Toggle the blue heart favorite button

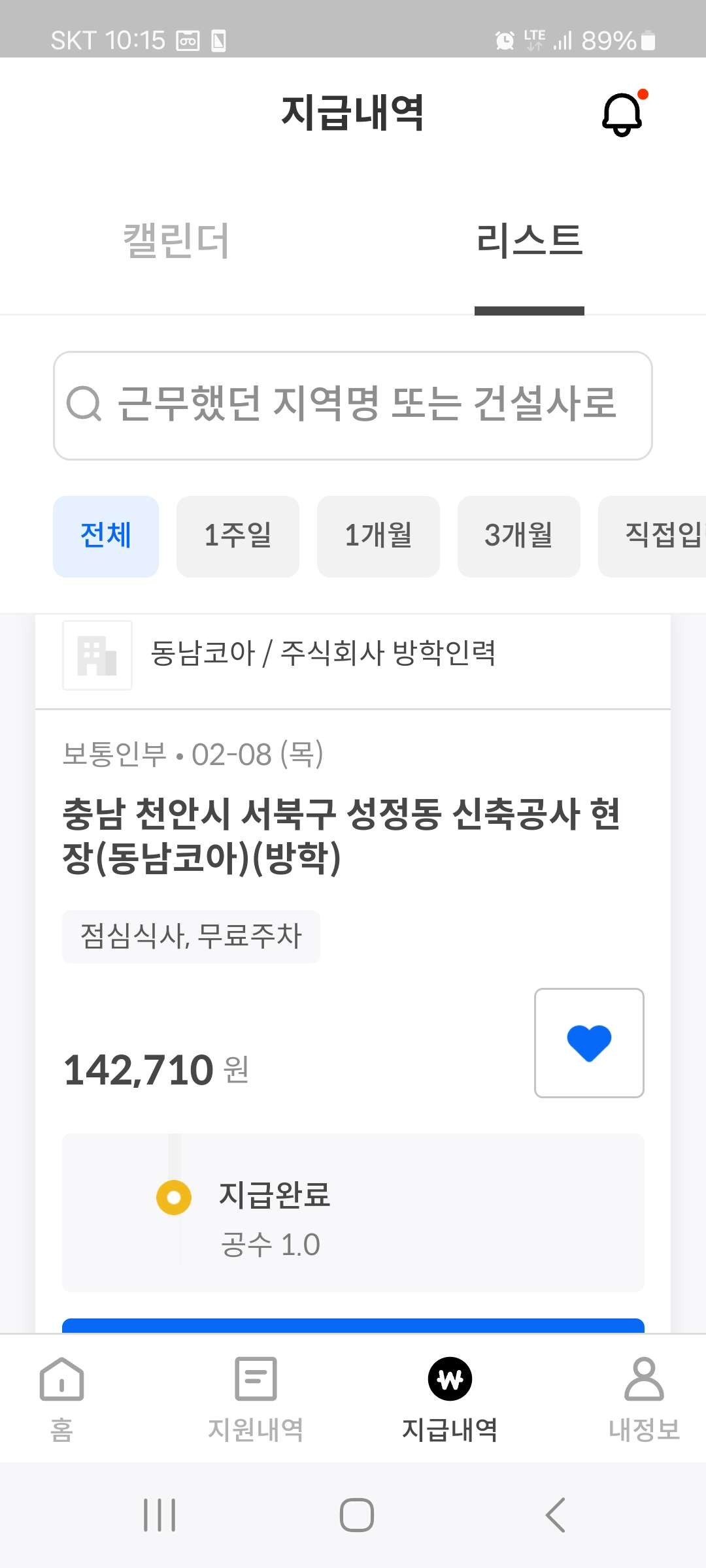(x=589, y=1043)
